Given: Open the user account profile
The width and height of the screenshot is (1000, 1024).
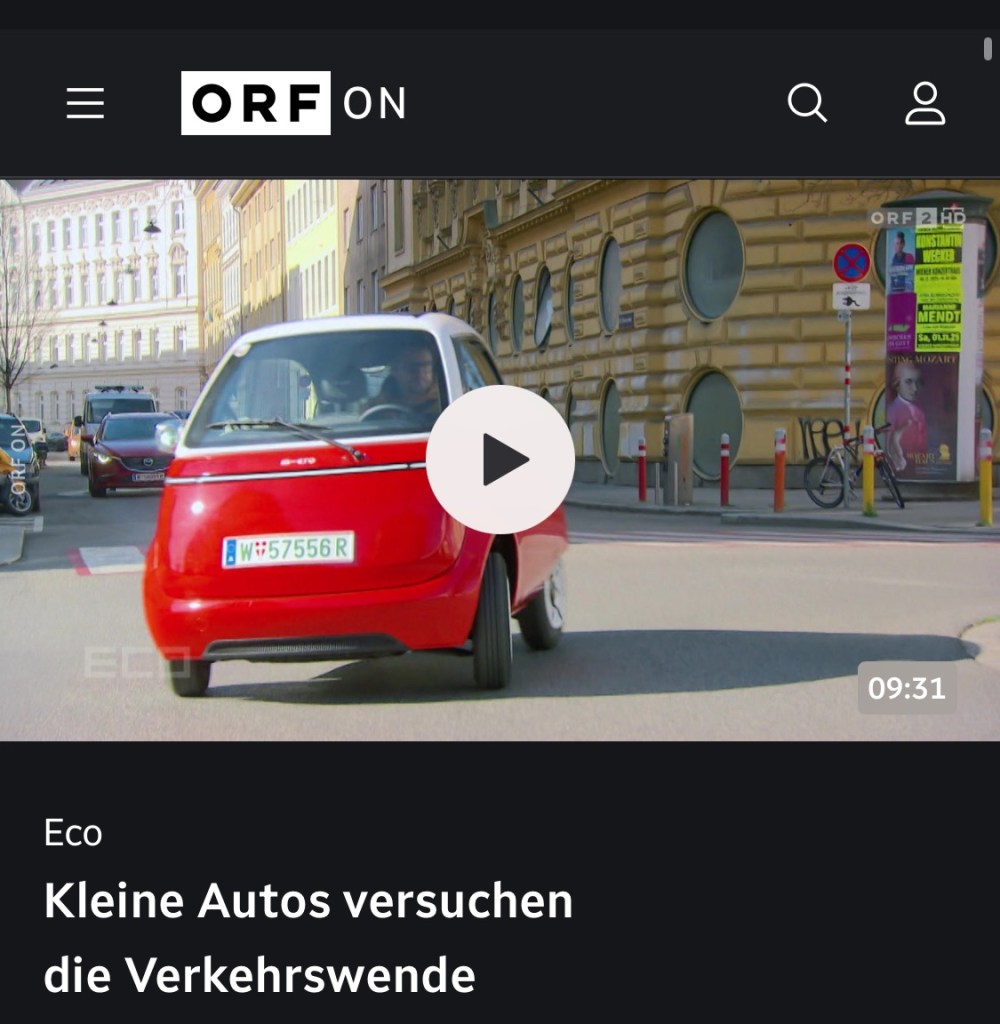Looking at the screenshot, I should pyautogui.click(x=925, y=103).
